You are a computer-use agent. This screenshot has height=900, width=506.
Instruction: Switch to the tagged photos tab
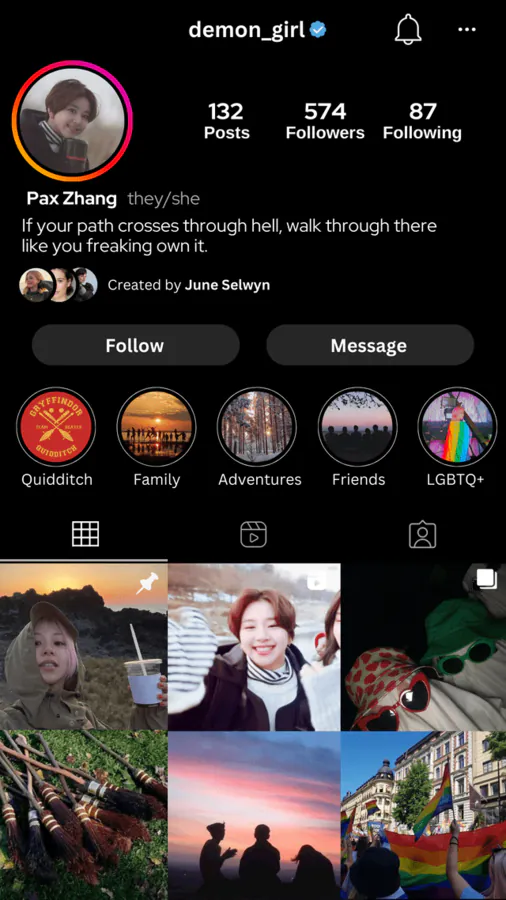[x=422, y=534]
